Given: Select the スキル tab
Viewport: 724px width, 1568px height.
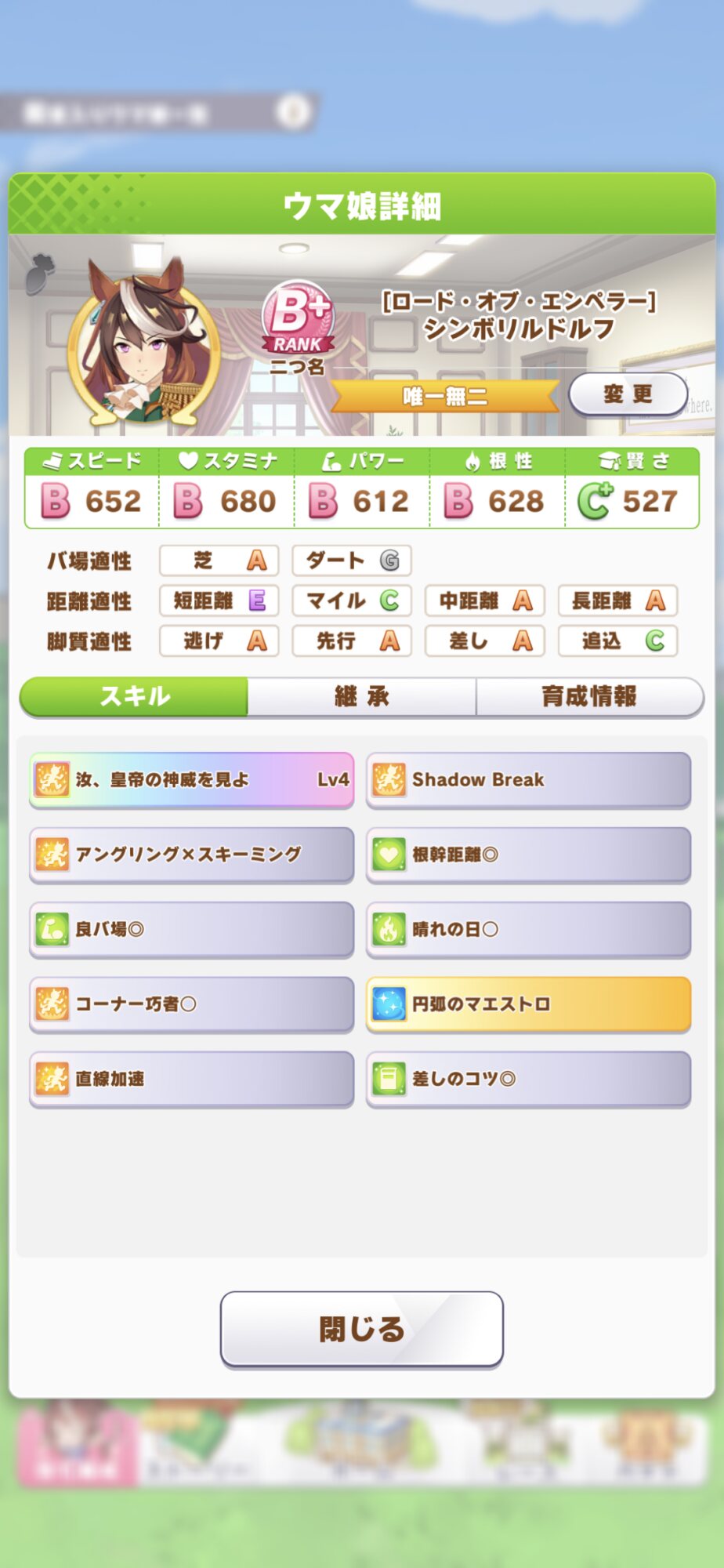Looking at the screenshot, I should coord(134,696).
